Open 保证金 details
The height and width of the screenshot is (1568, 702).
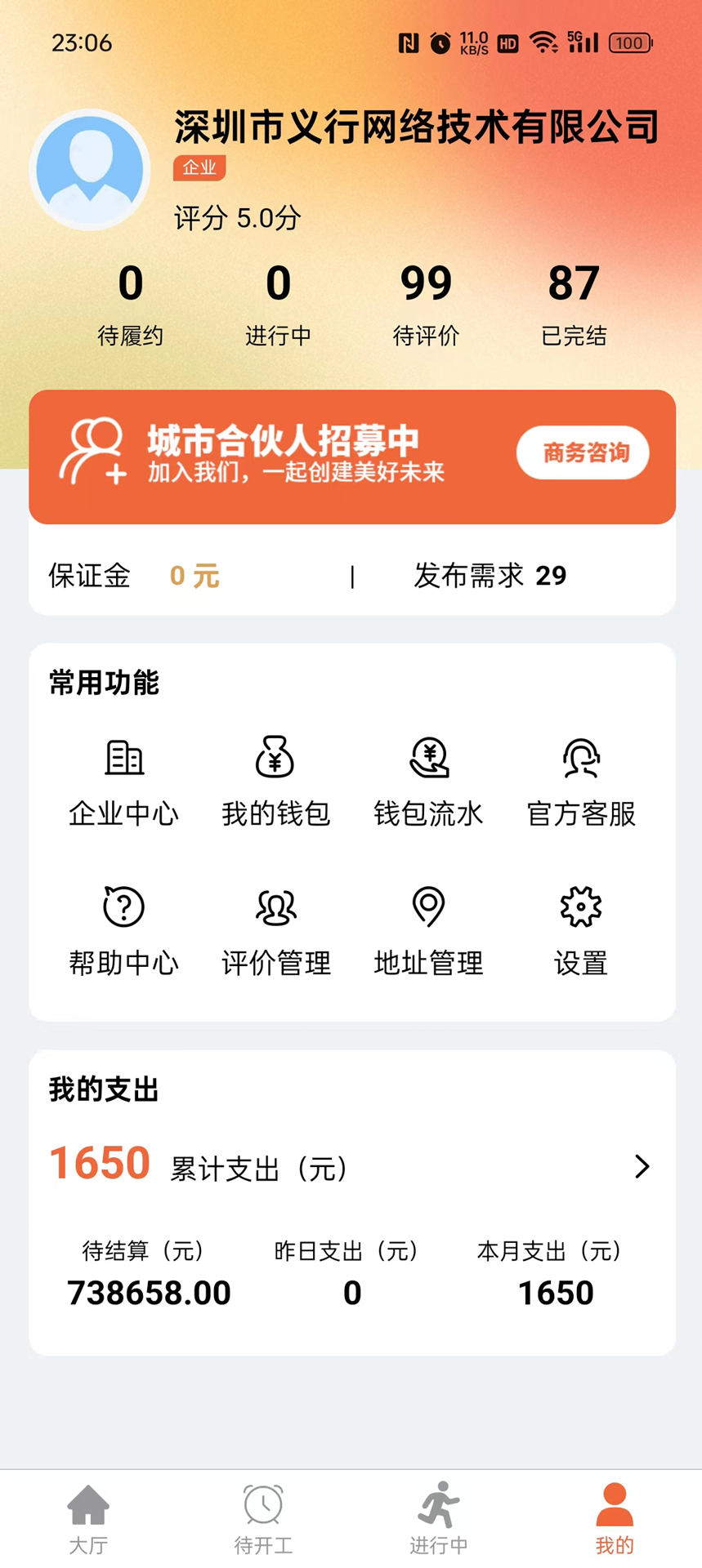(134, 576)
